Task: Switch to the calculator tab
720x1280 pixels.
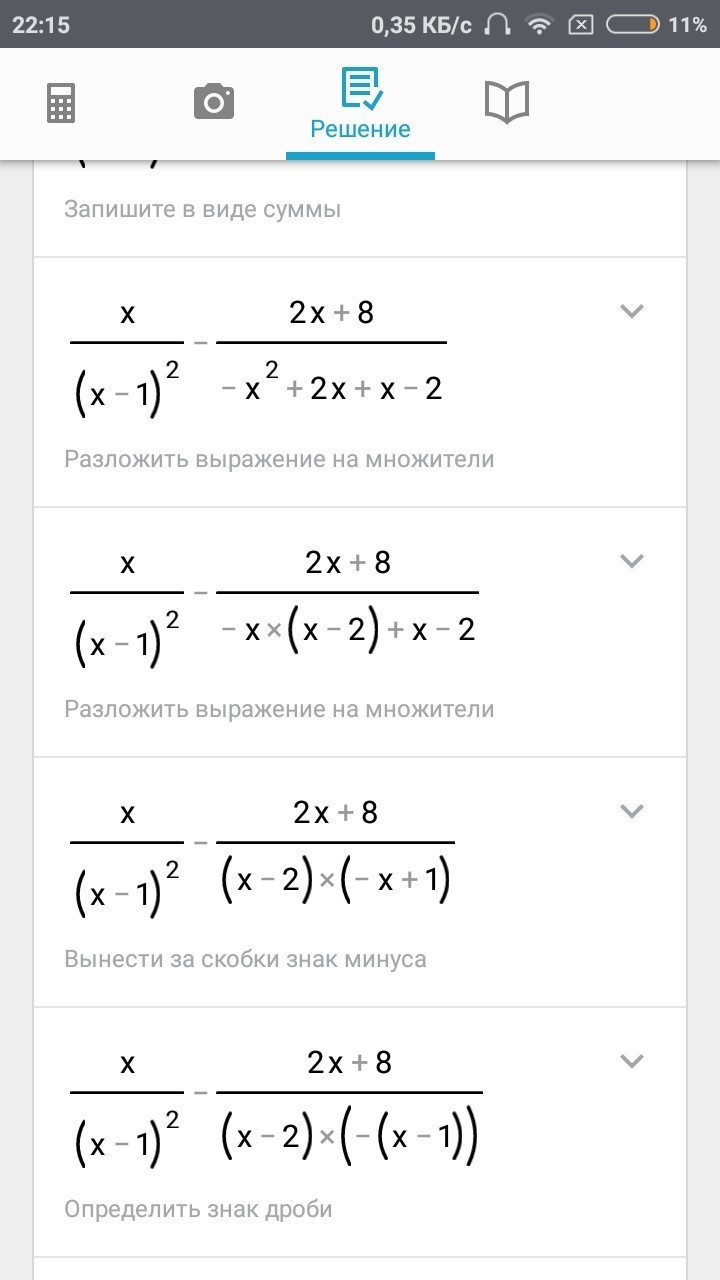Action: 61,103
